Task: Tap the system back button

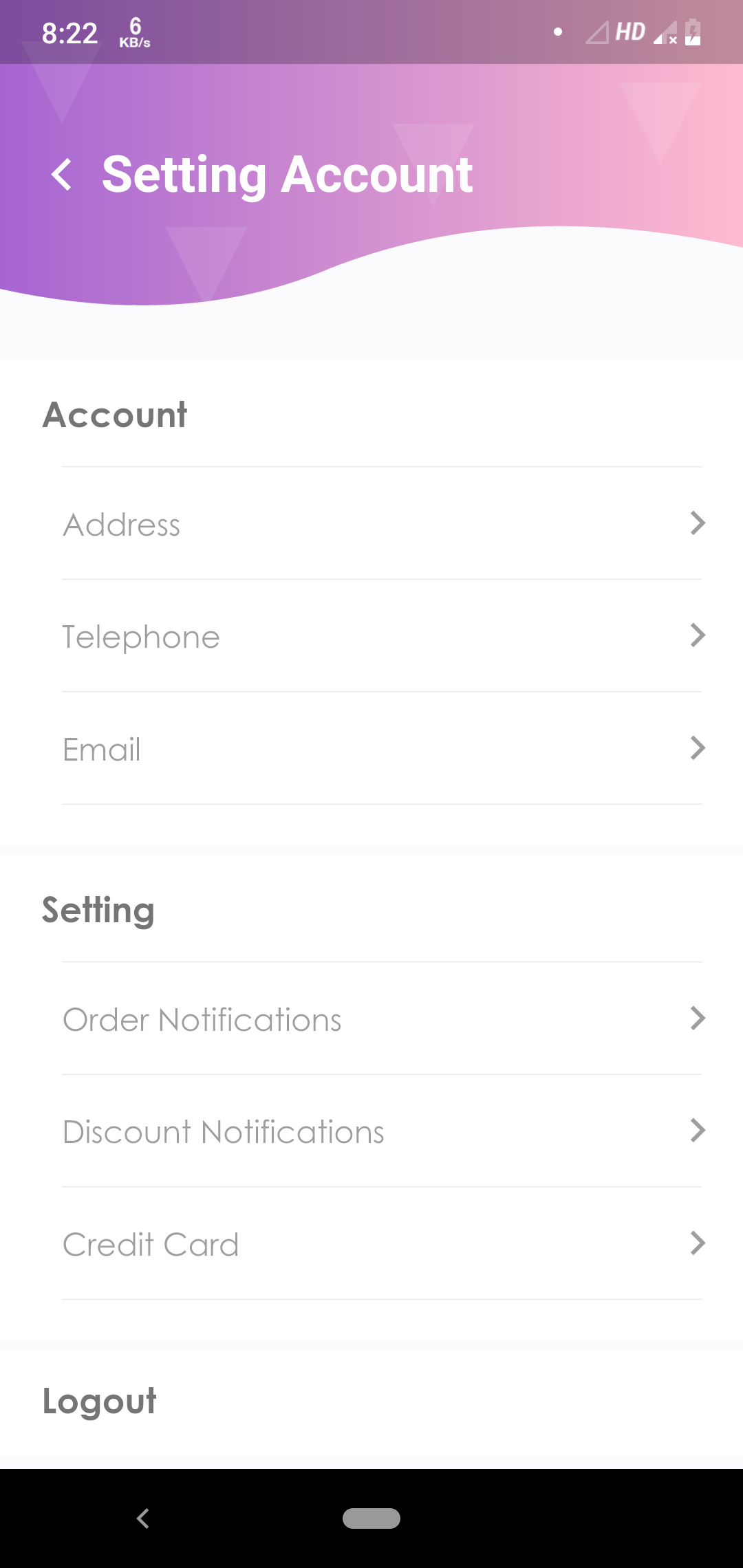Action: pos(143,1518)
